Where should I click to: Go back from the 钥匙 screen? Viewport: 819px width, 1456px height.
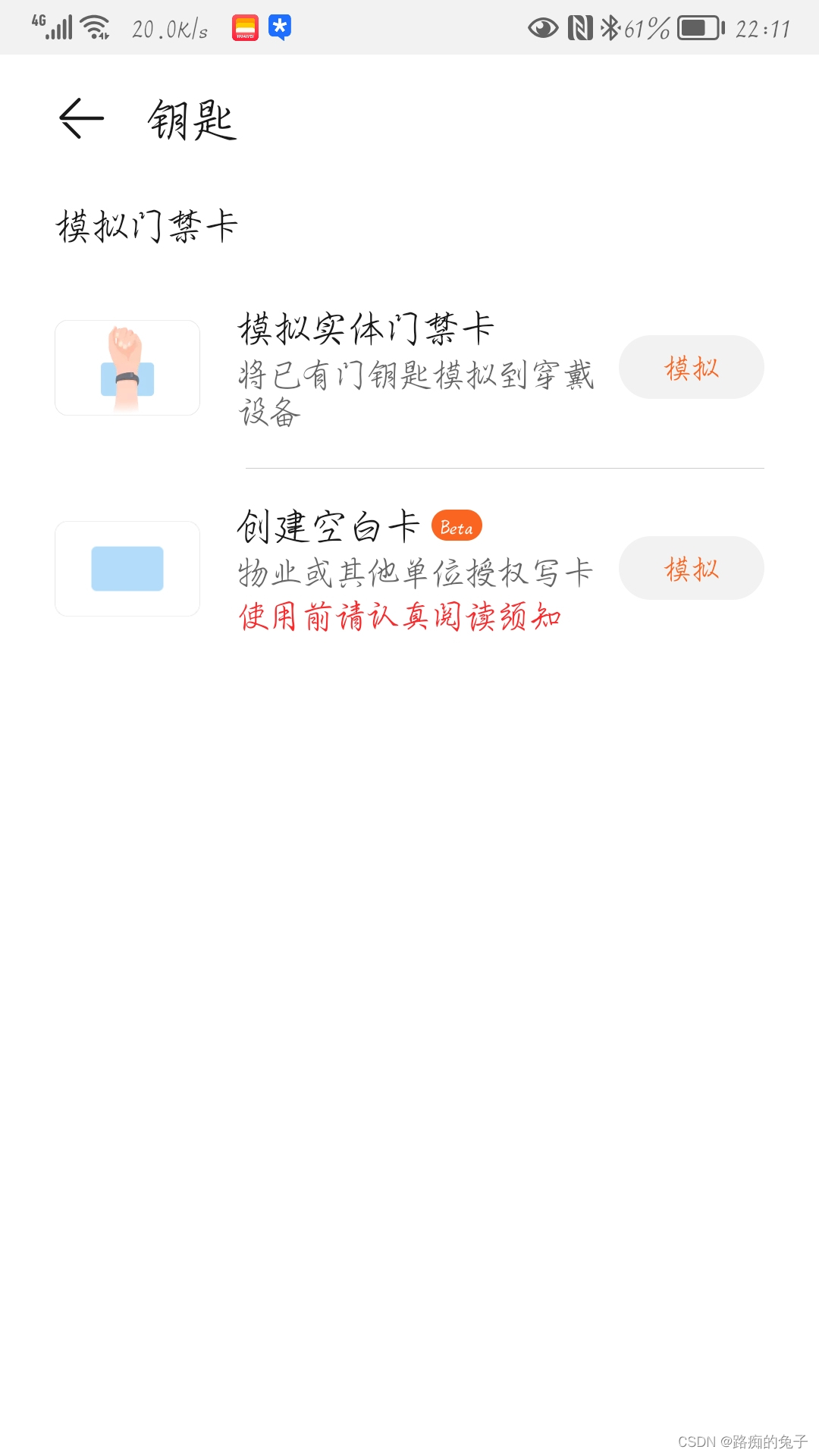(x=81, y=118)
